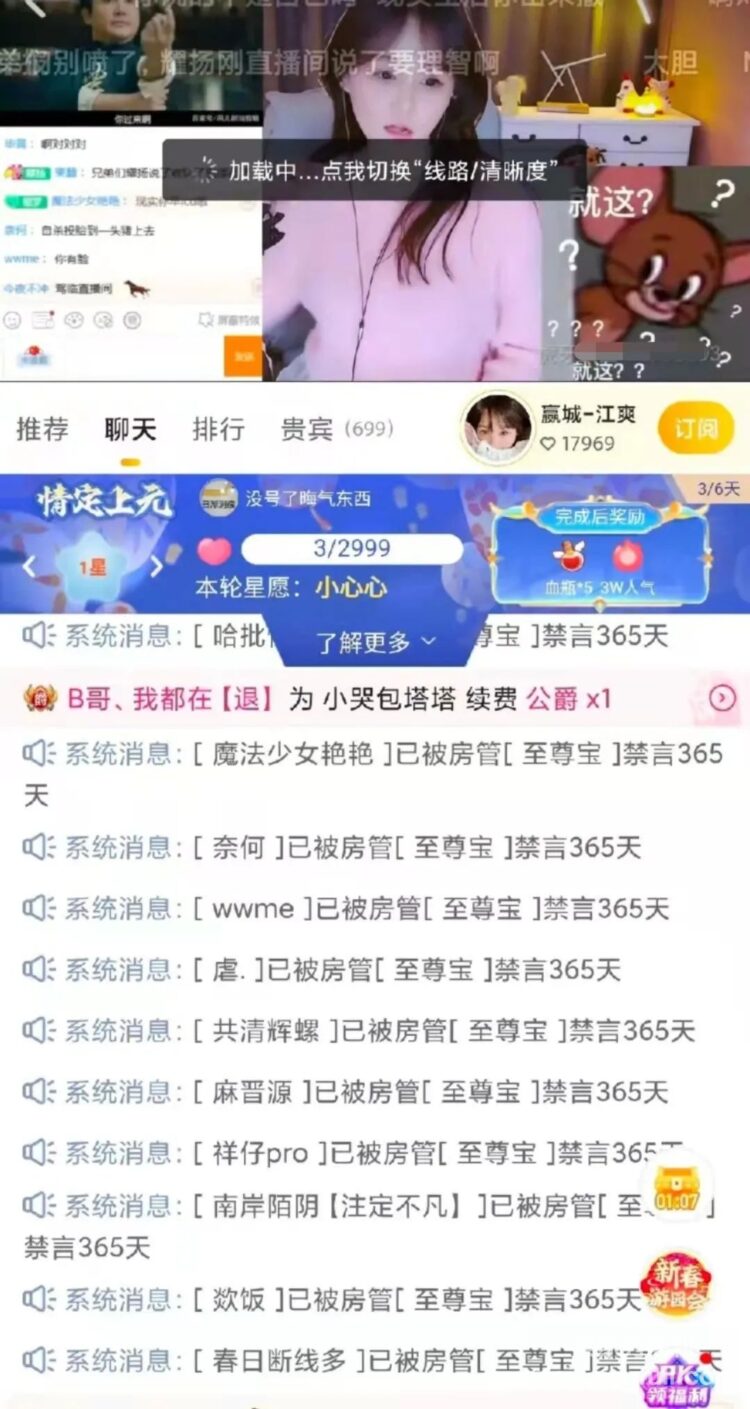750x1409 pixels.
Task: Subscribe with the 订阅 button
Action: [x=695, y=429]
